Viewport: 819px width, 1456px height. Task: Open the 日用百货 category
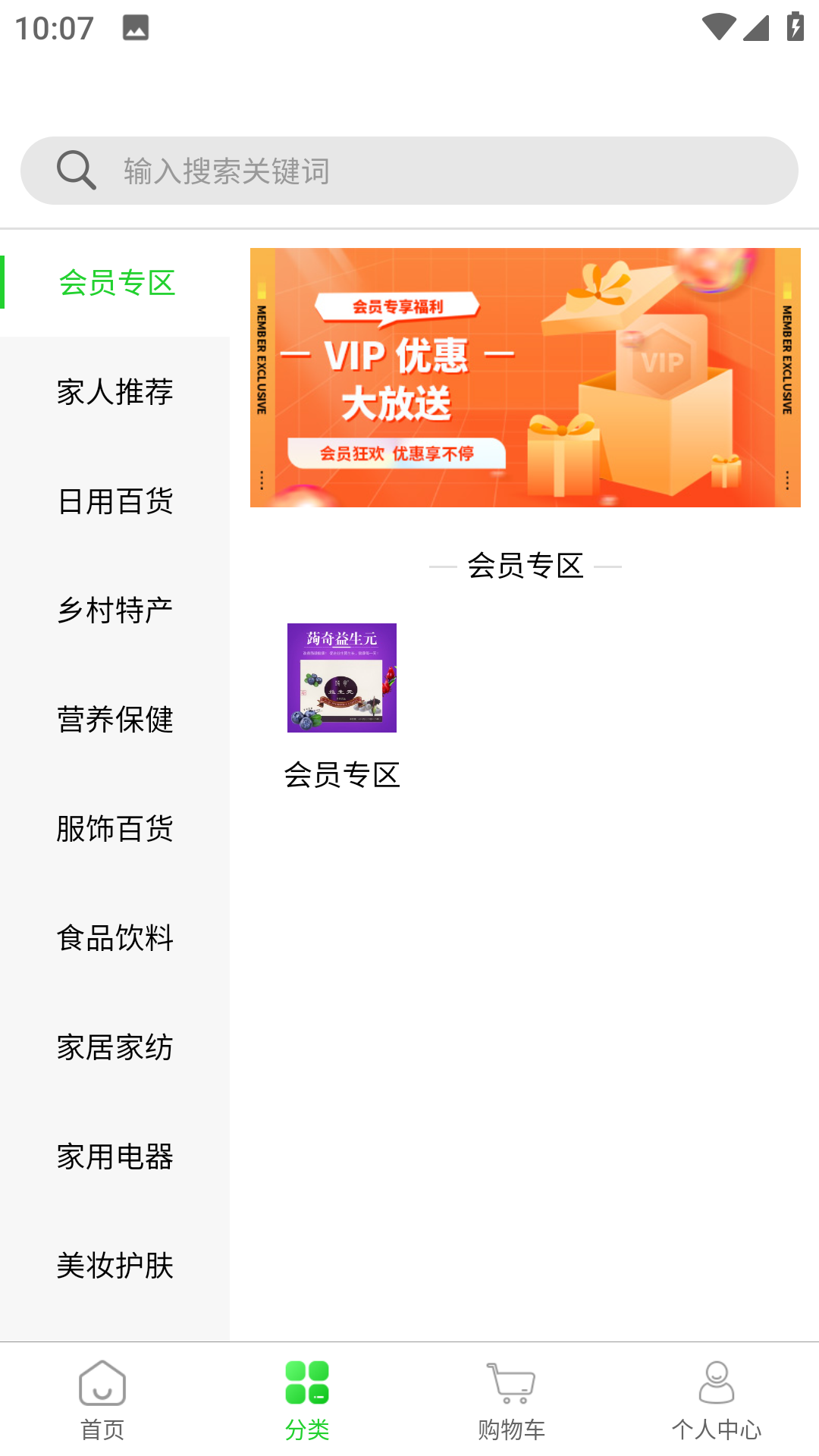[115, 501]
